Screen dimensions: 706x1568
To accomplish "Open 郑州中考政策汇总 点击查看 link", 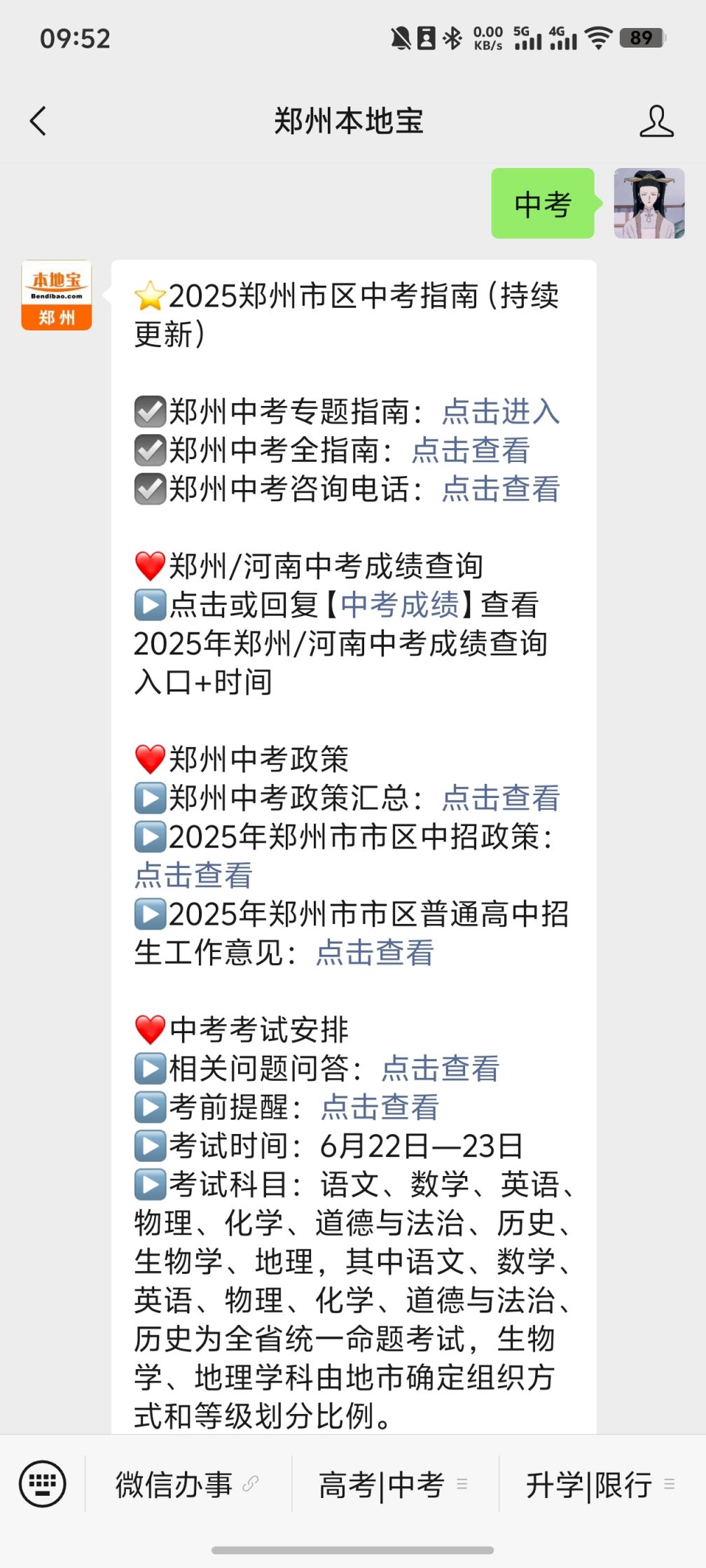I will coord(500,798).
